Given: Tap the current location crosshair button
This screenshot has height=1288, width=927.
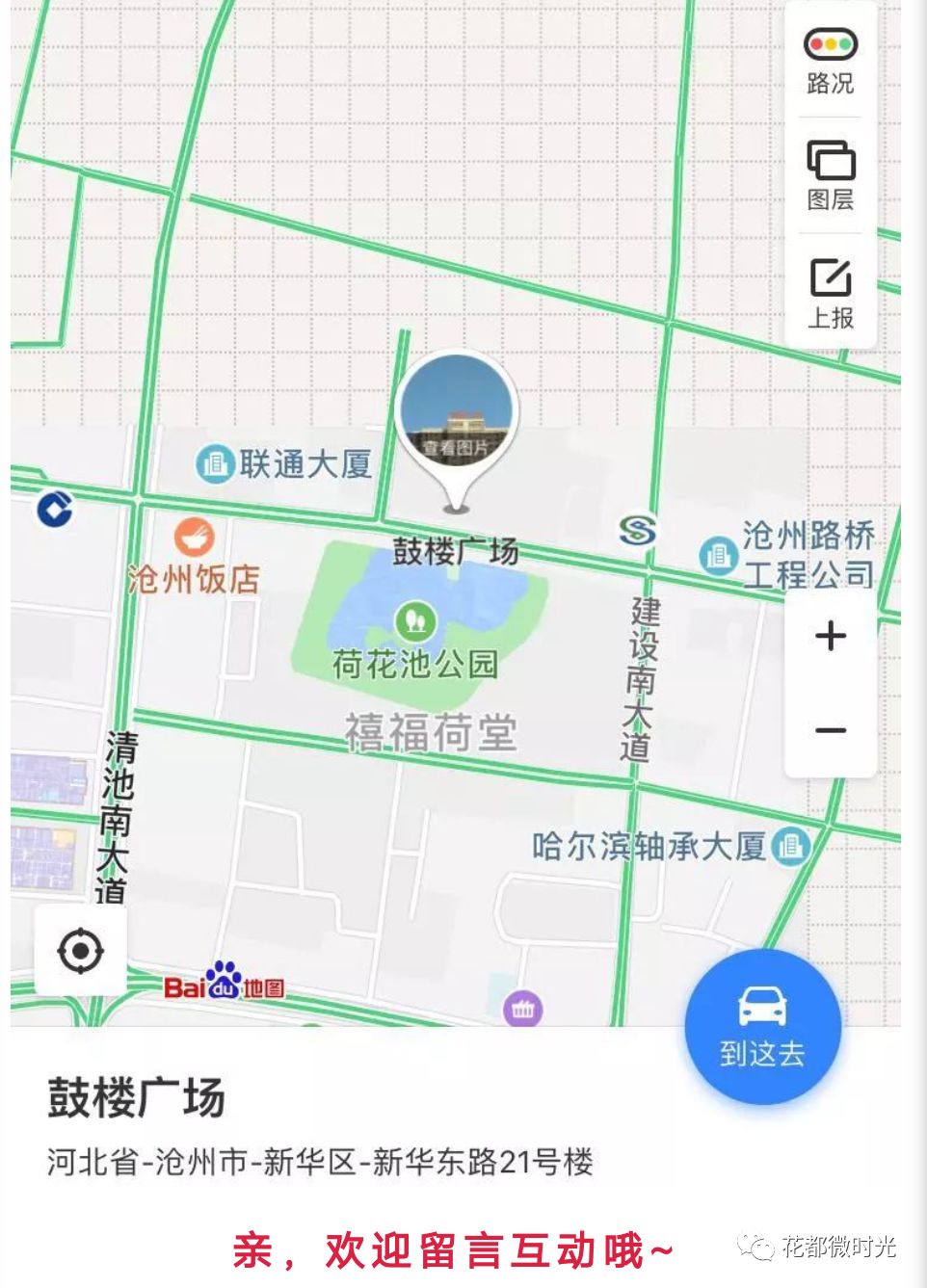Looking at the screenshot, I should (x=82, y=951).
